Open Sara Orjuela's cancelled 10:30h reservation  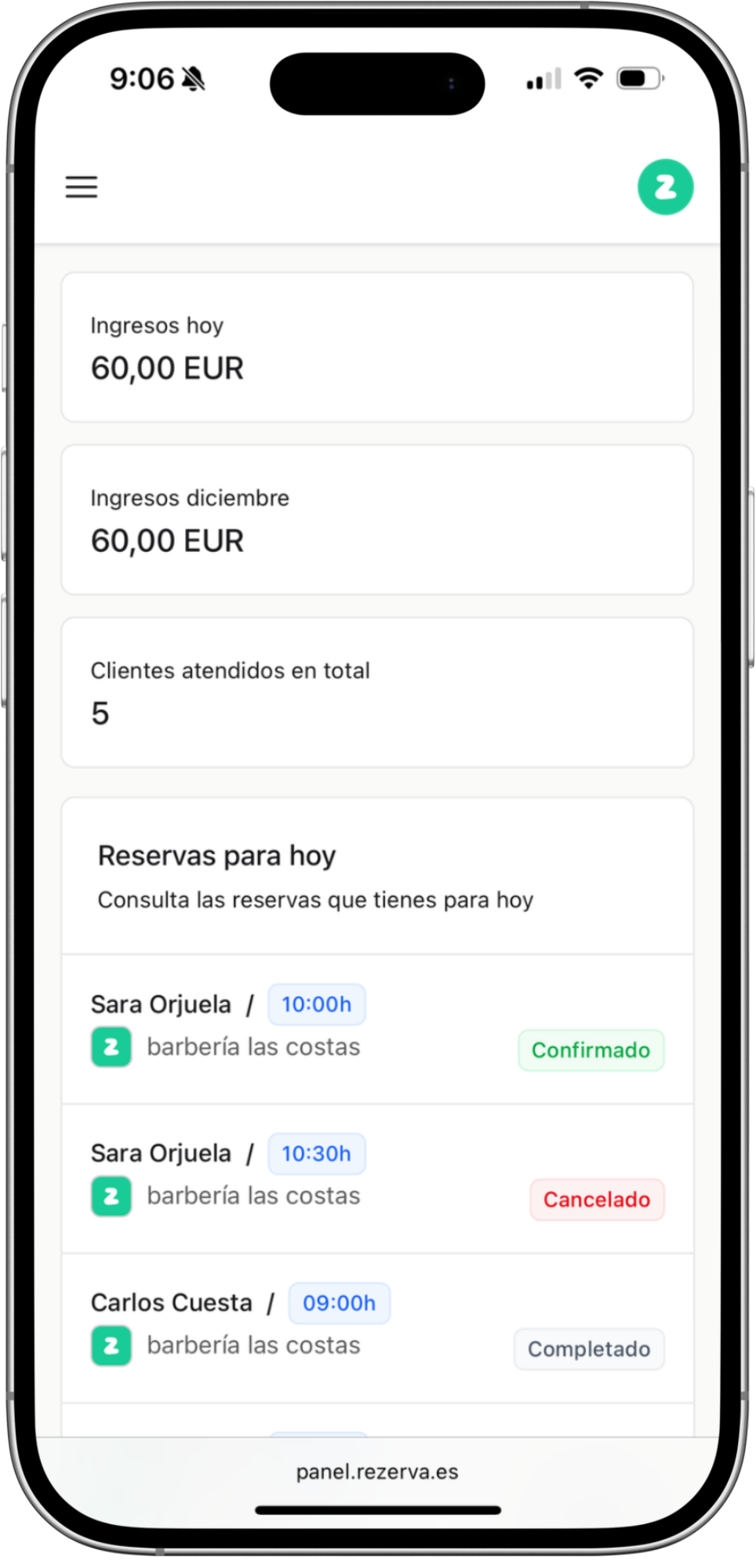pos(376,1178)
